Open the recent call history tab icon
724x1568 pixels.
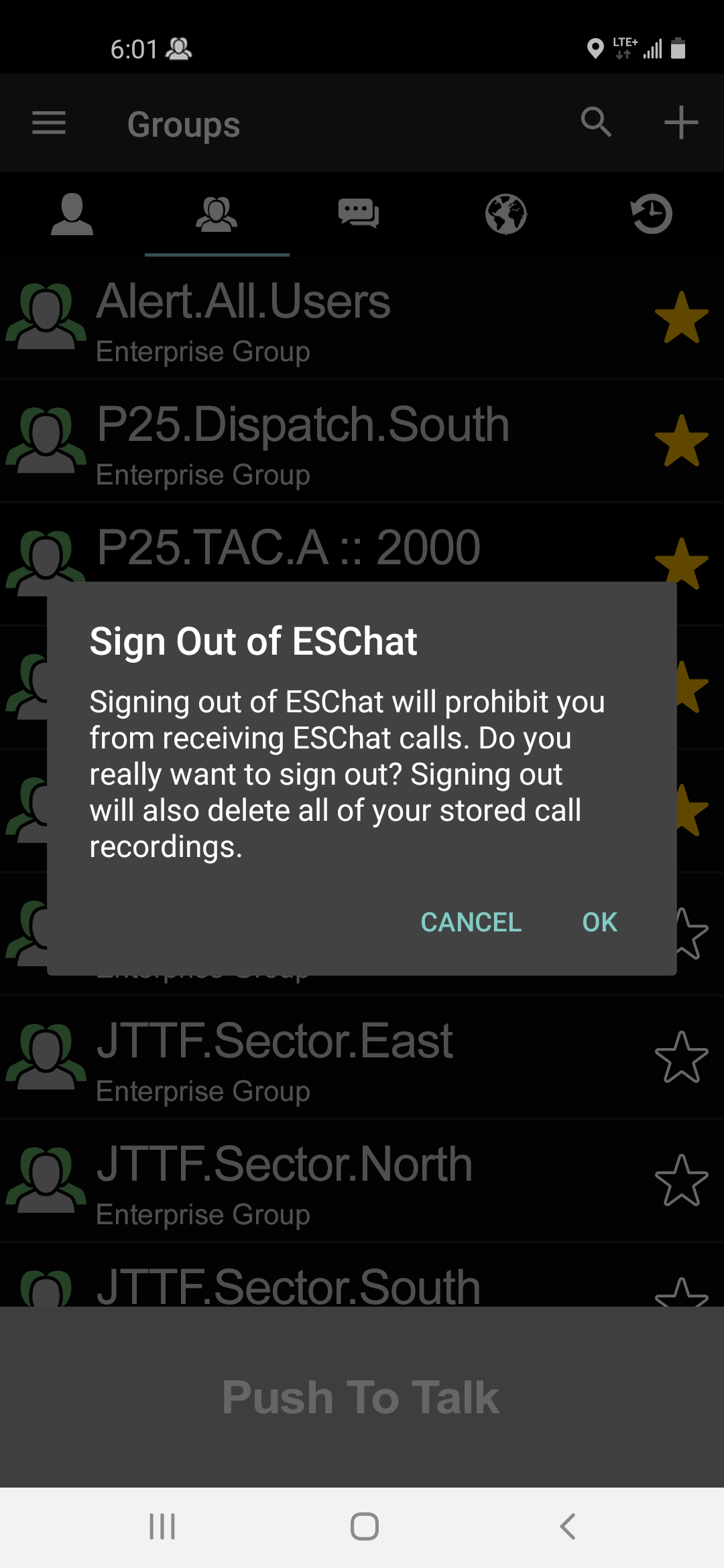tap(649, 214)
